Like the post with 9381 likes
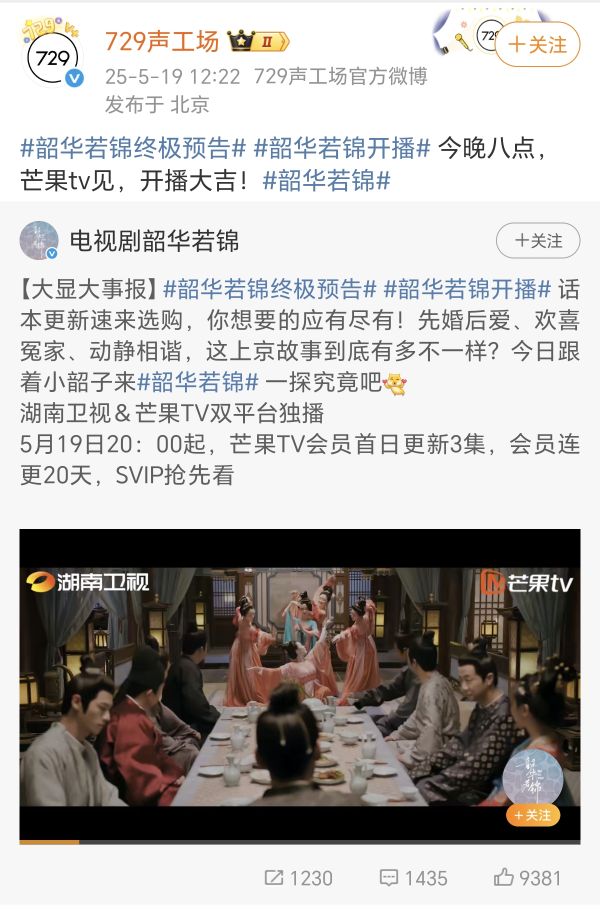Screen dimensions: 600x924 point(528,878)
